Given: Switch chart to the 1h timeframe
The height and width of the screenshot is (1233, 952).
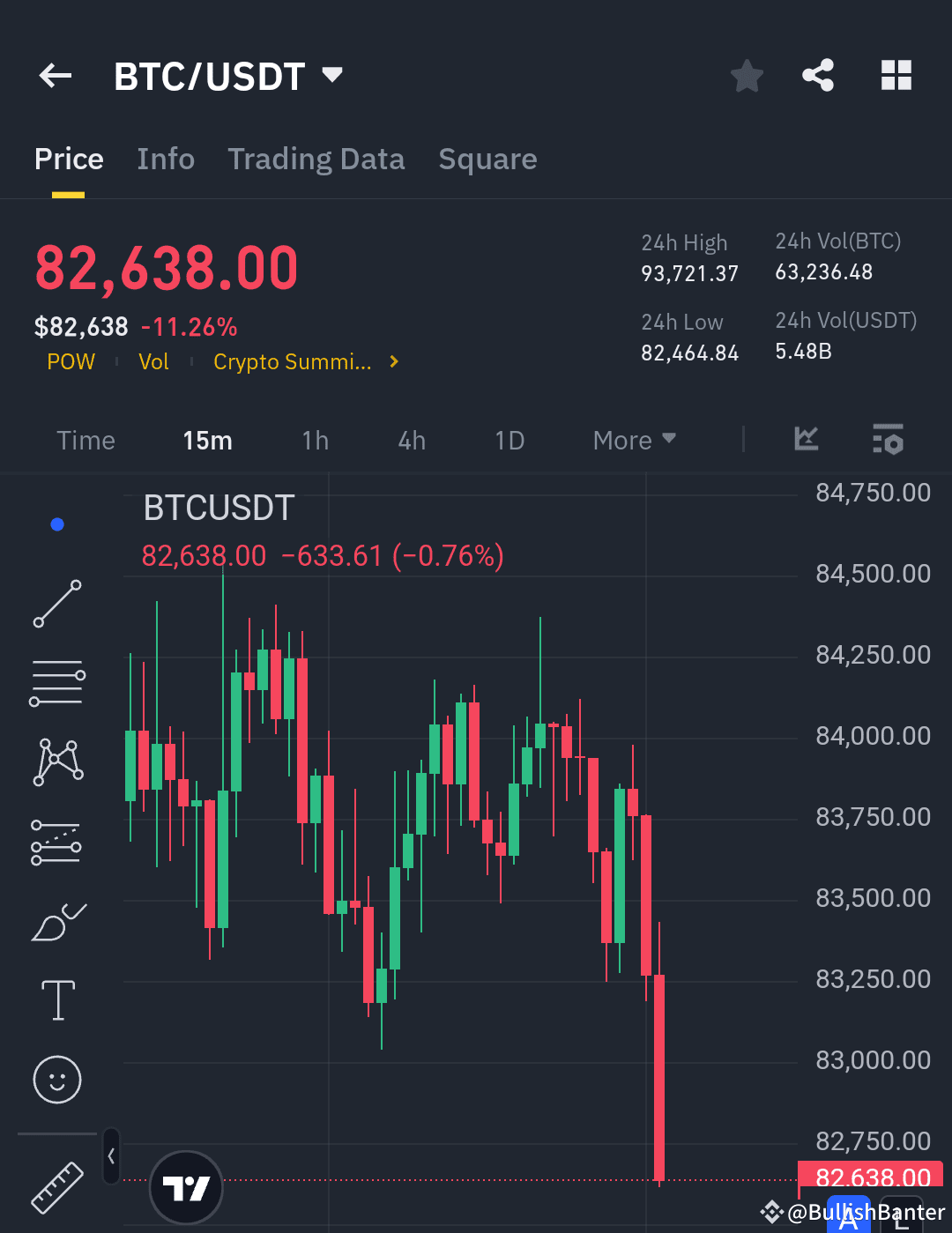Looking at the screenshot, I should click(315, 440).
